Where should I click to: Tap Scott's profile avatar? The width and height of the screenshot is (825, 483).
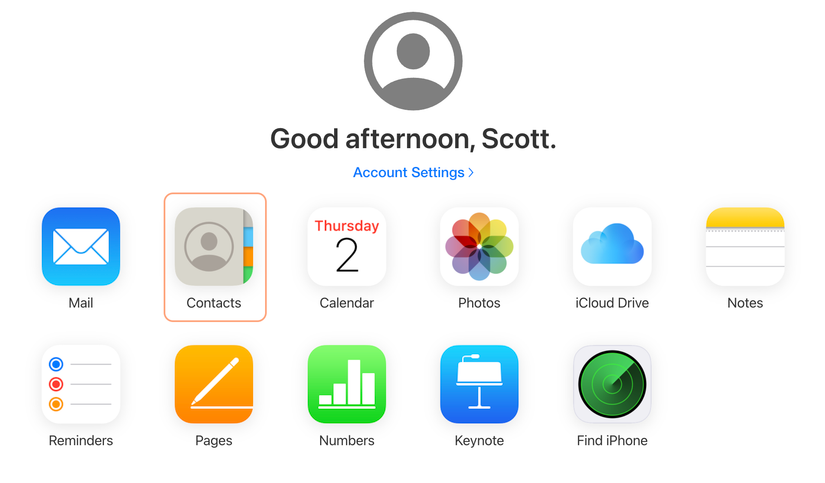point(413,60)
